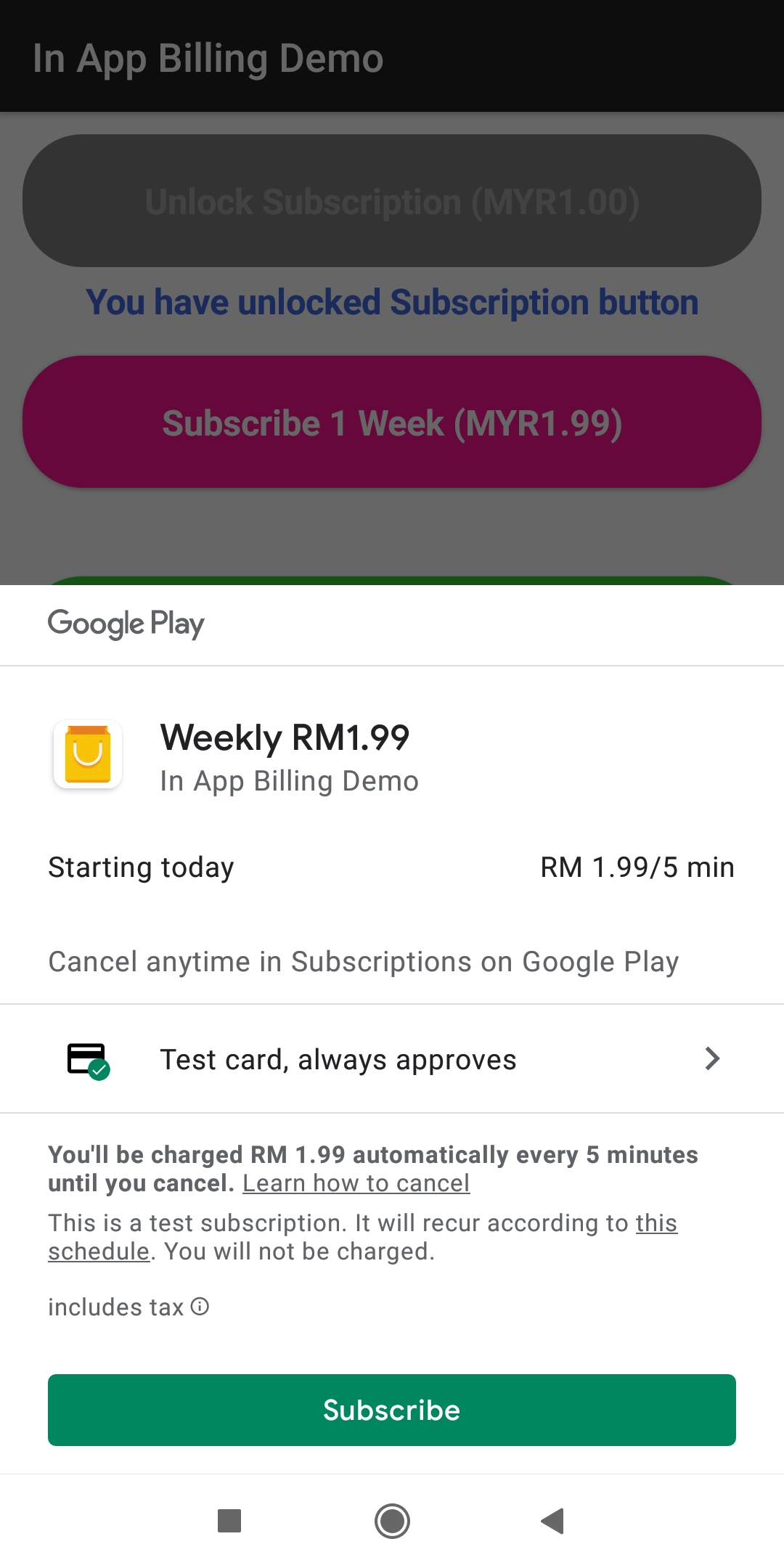Return to the device home screen
The width and height of the screenshot is (784, 1568).
392,1520
